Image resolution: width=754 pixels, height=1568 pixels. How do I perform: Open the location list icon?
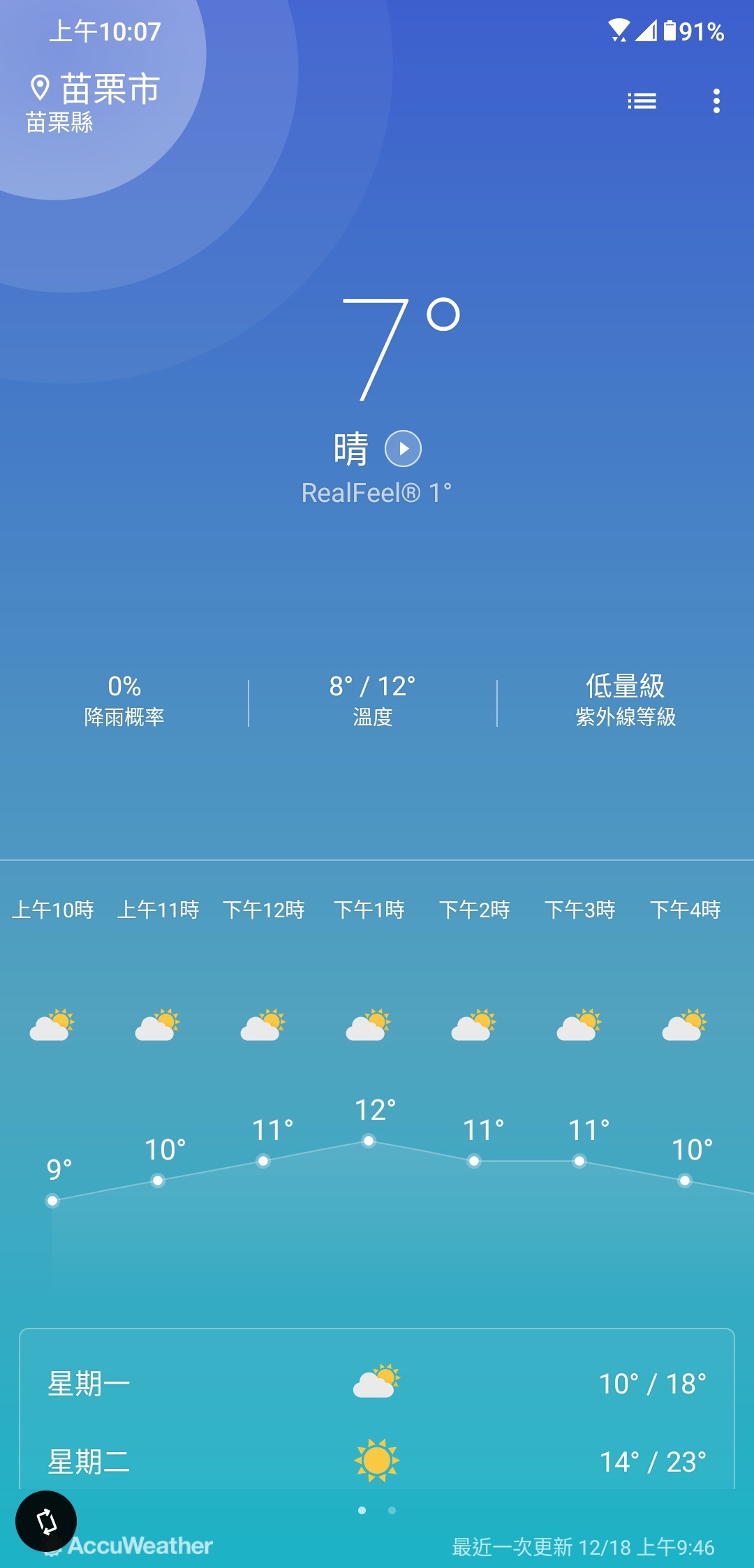(642, 101)
